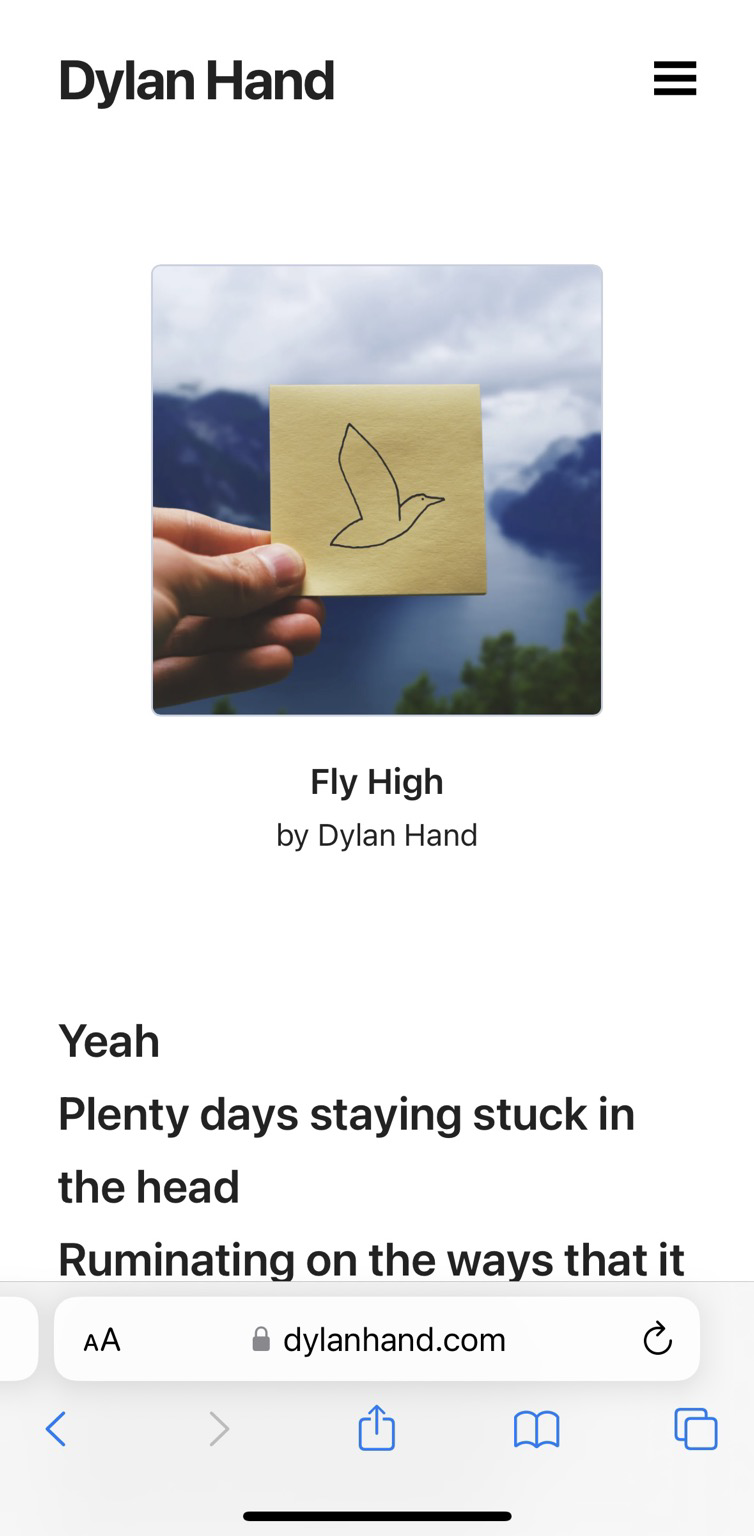Tap the forward navigation arrow
This screenshot has width=754, height=1536.
pyautogui.click(x=217, y=1429)
